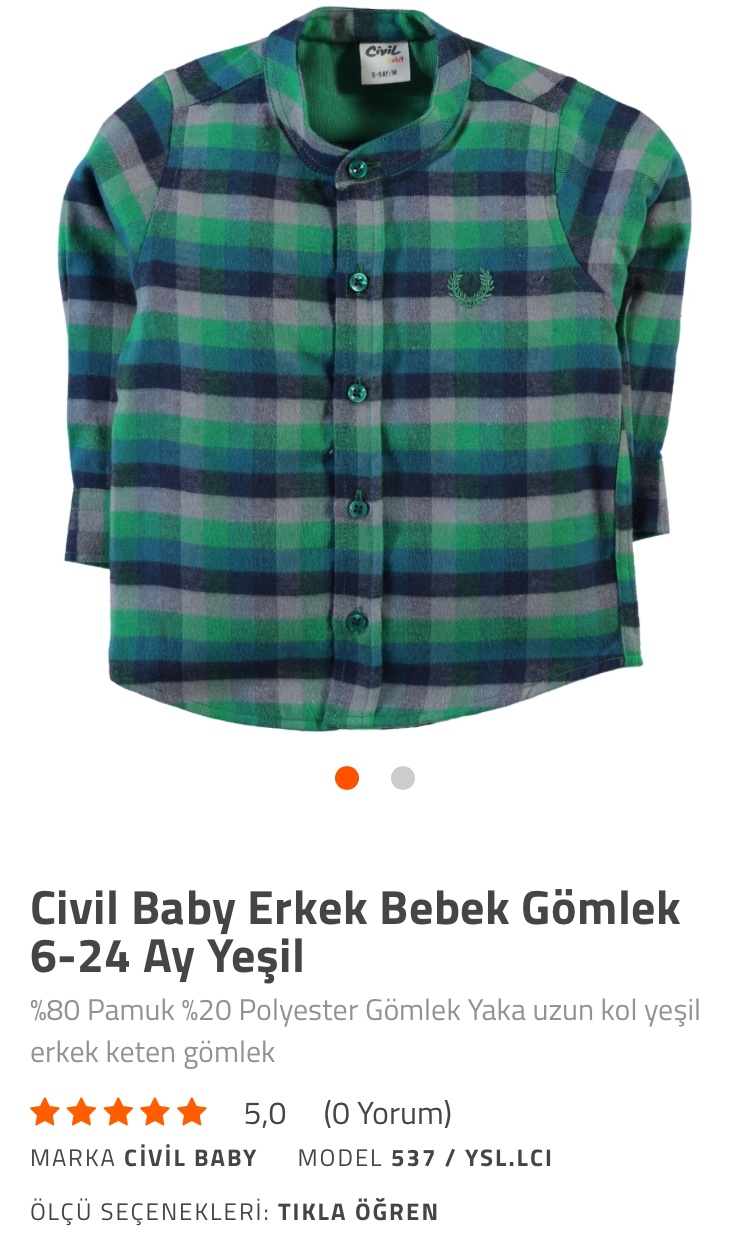Switch to the second product photo dot
750x1245 pixels.
[402, 778]
